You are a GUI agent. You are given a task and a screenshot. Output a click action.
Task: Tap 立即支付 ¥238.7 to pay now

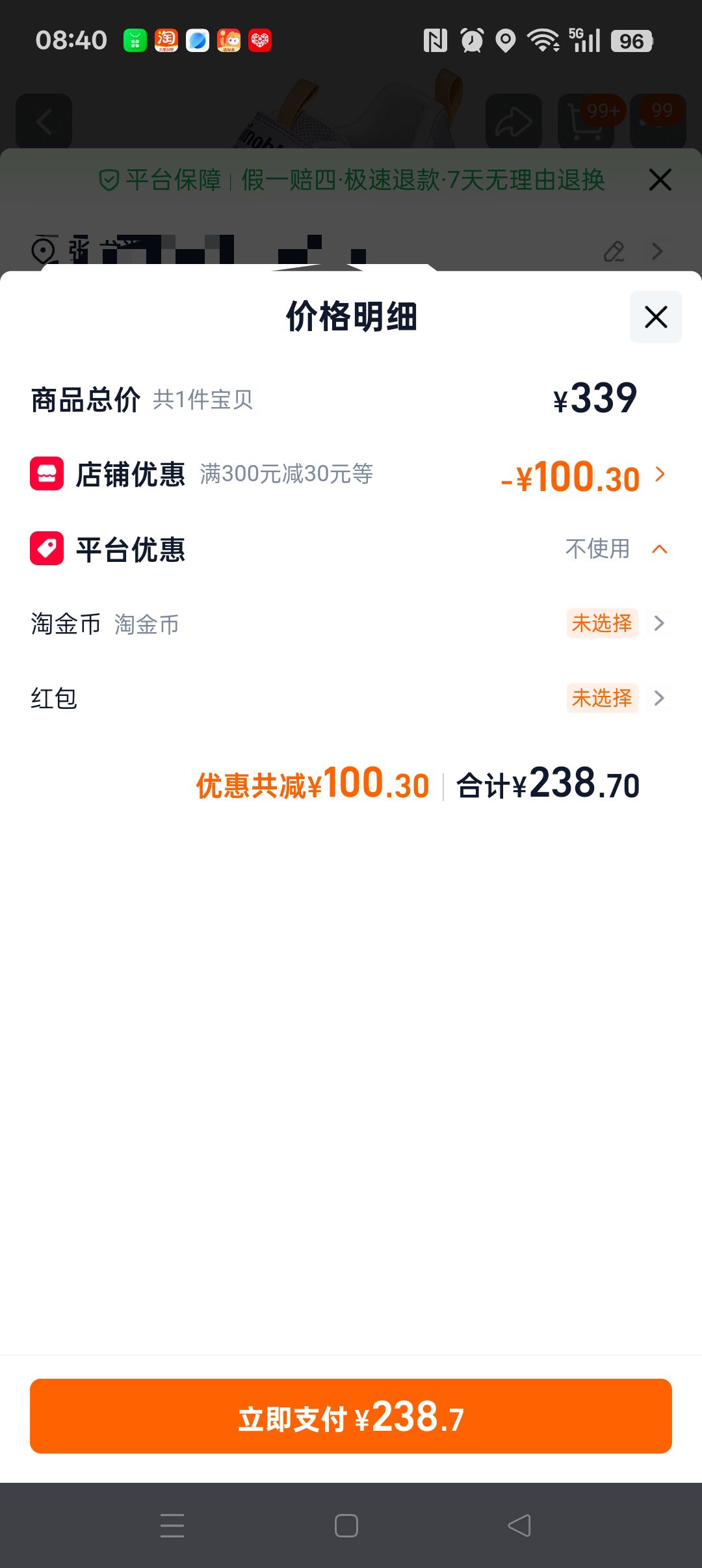click(x=351, y=1416)
